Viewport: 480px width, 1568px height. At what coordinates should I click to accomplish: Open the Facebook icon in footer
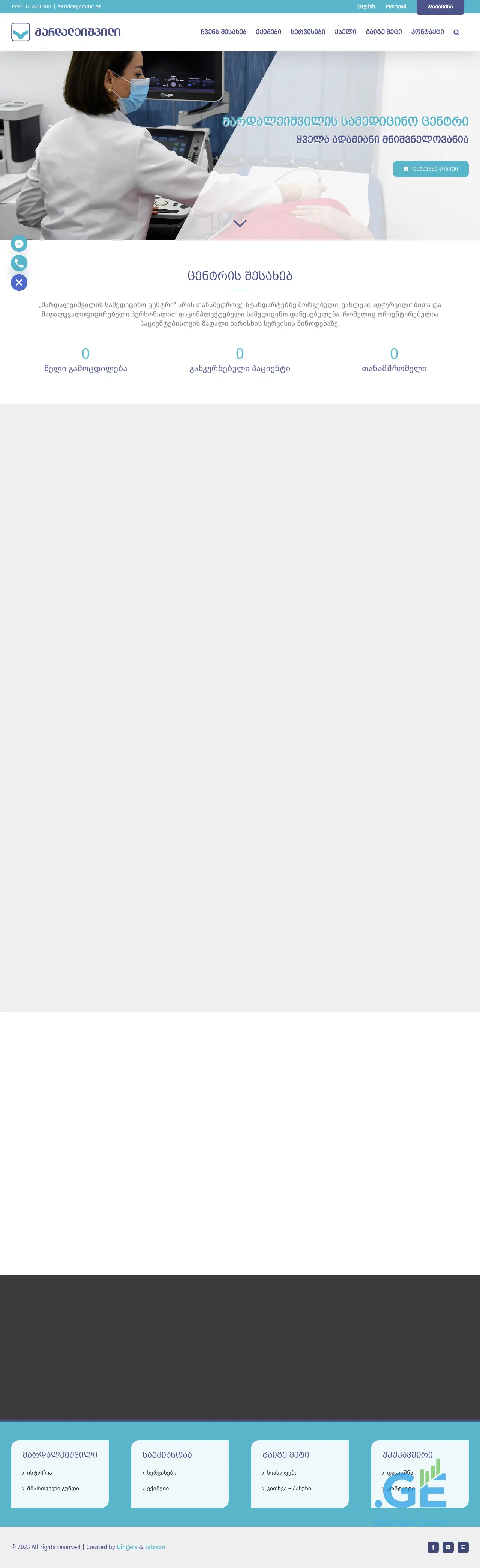pos(433,1547)
